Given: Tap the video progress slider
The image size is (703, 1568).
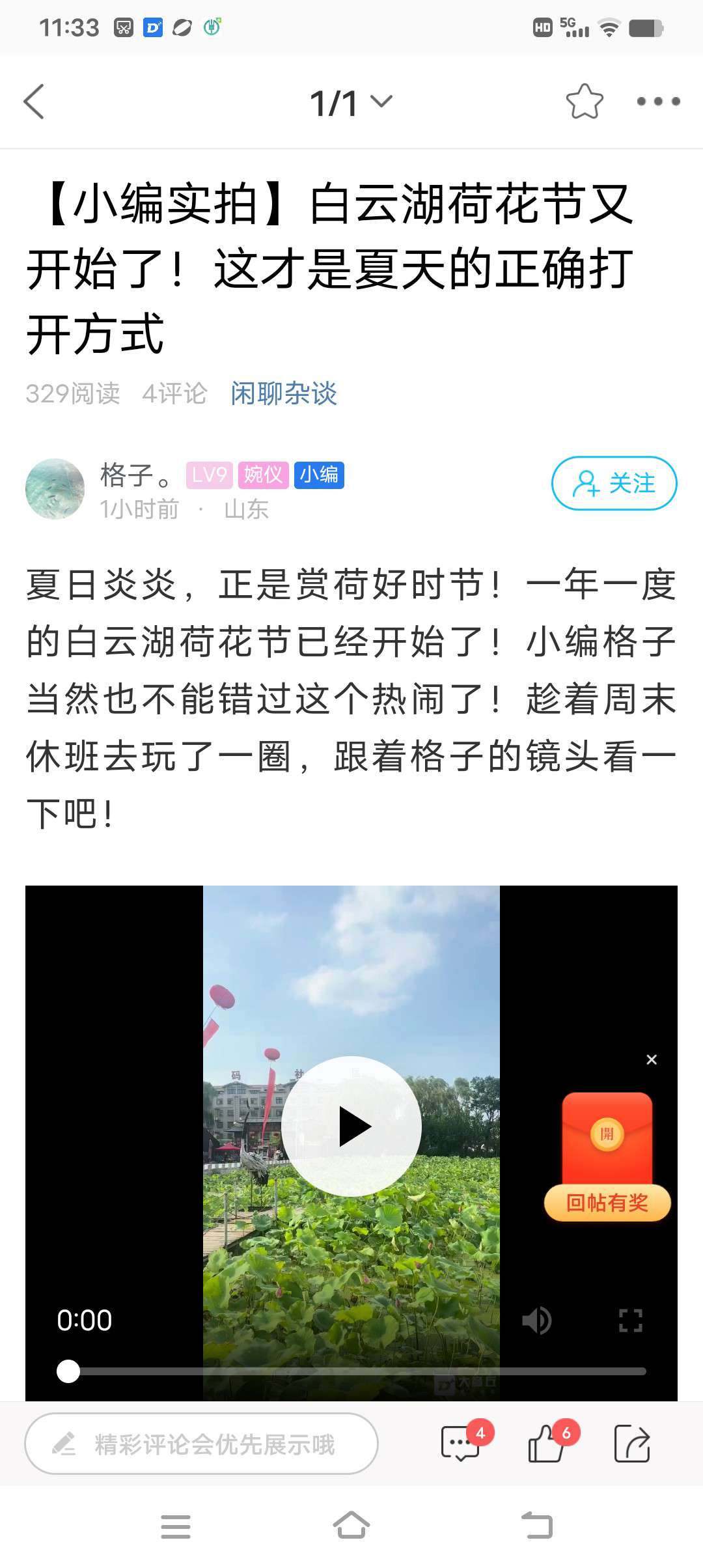Looking at the screenshot, I should pos(351,1371).
